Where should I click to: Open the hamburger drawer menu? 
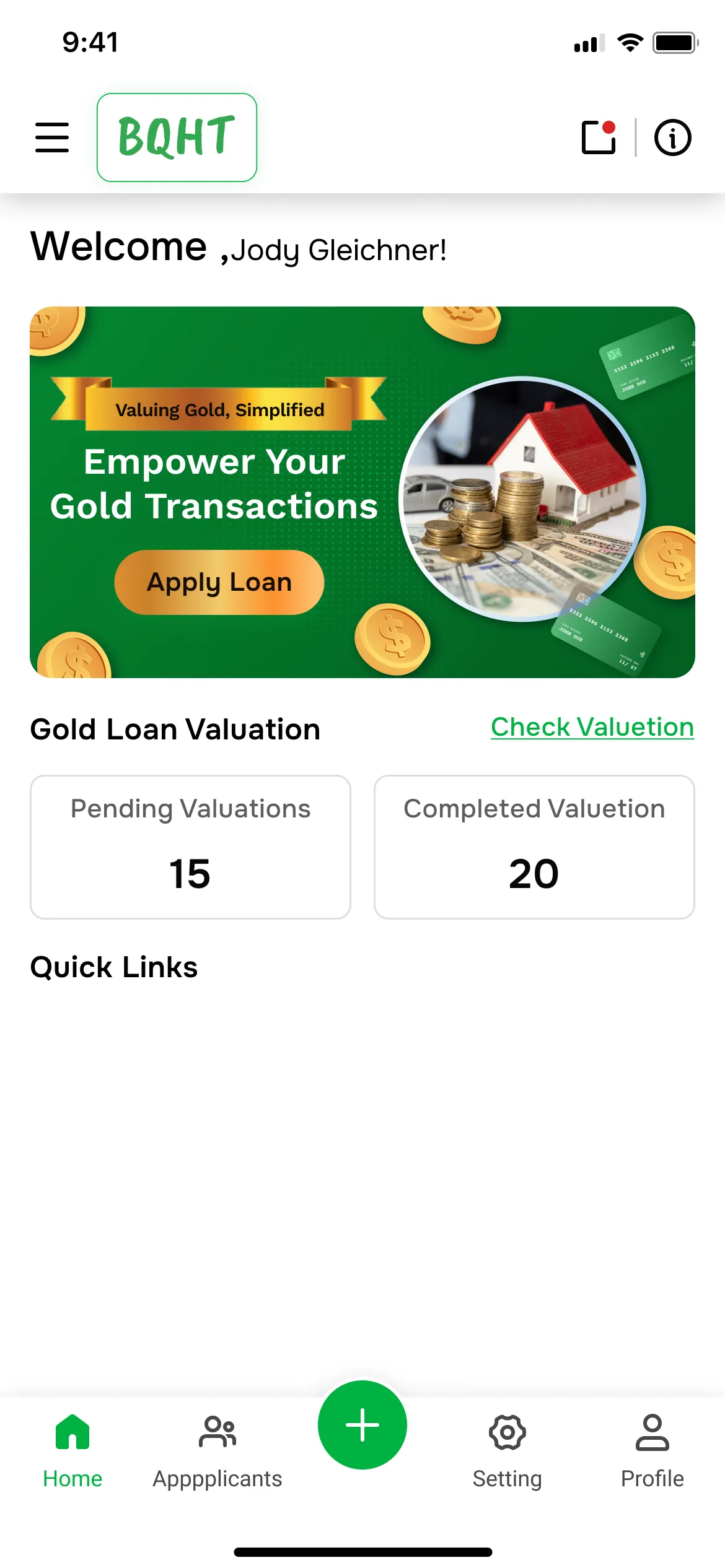point(52,137)
